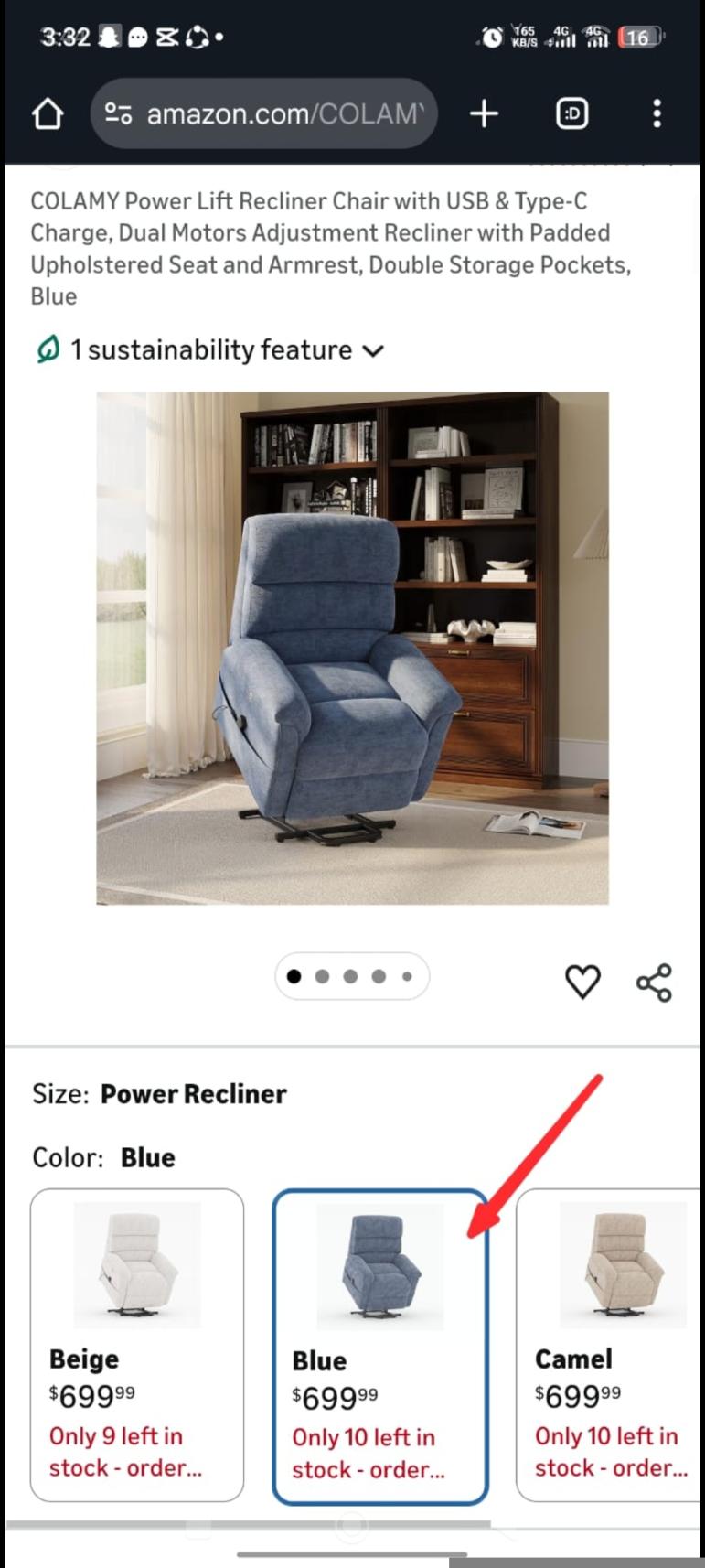Tap the amazon.com address bar
This screenshot has width=705, height=1568.
pos(264,114)
